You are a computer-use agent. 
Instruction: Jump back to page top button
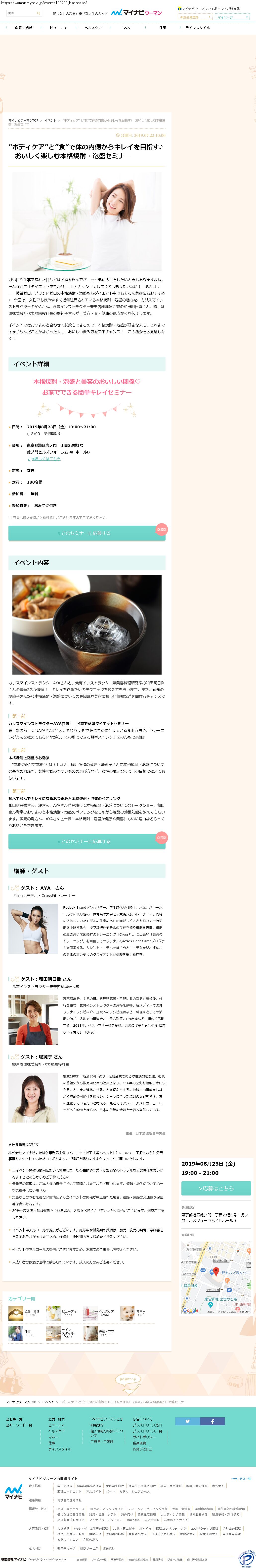coord(128,1379)
